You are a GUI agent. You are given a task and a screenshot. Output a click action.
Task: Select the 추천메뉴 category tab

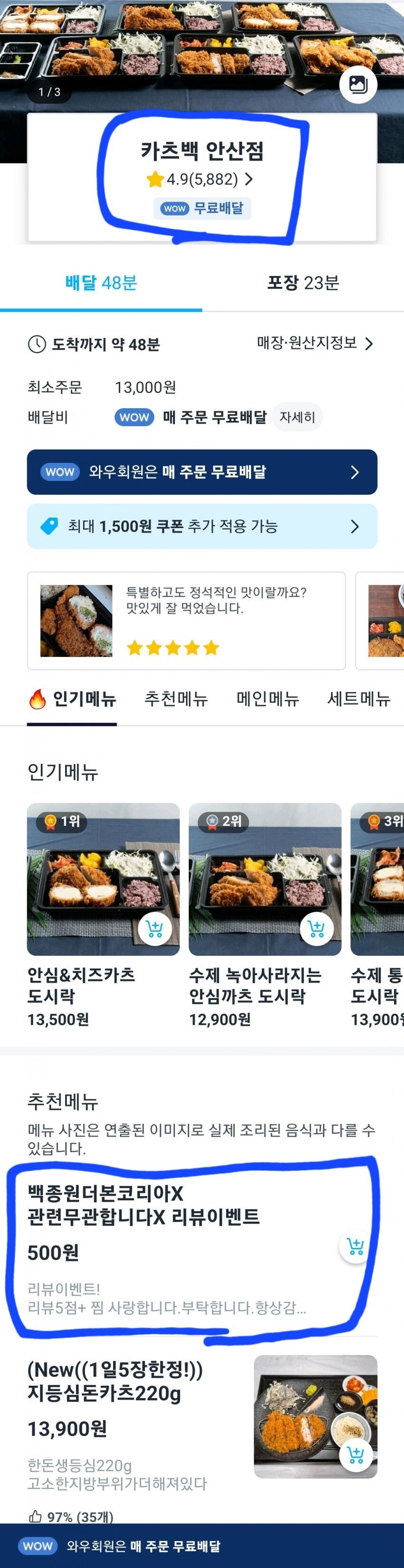coord(176,699)
